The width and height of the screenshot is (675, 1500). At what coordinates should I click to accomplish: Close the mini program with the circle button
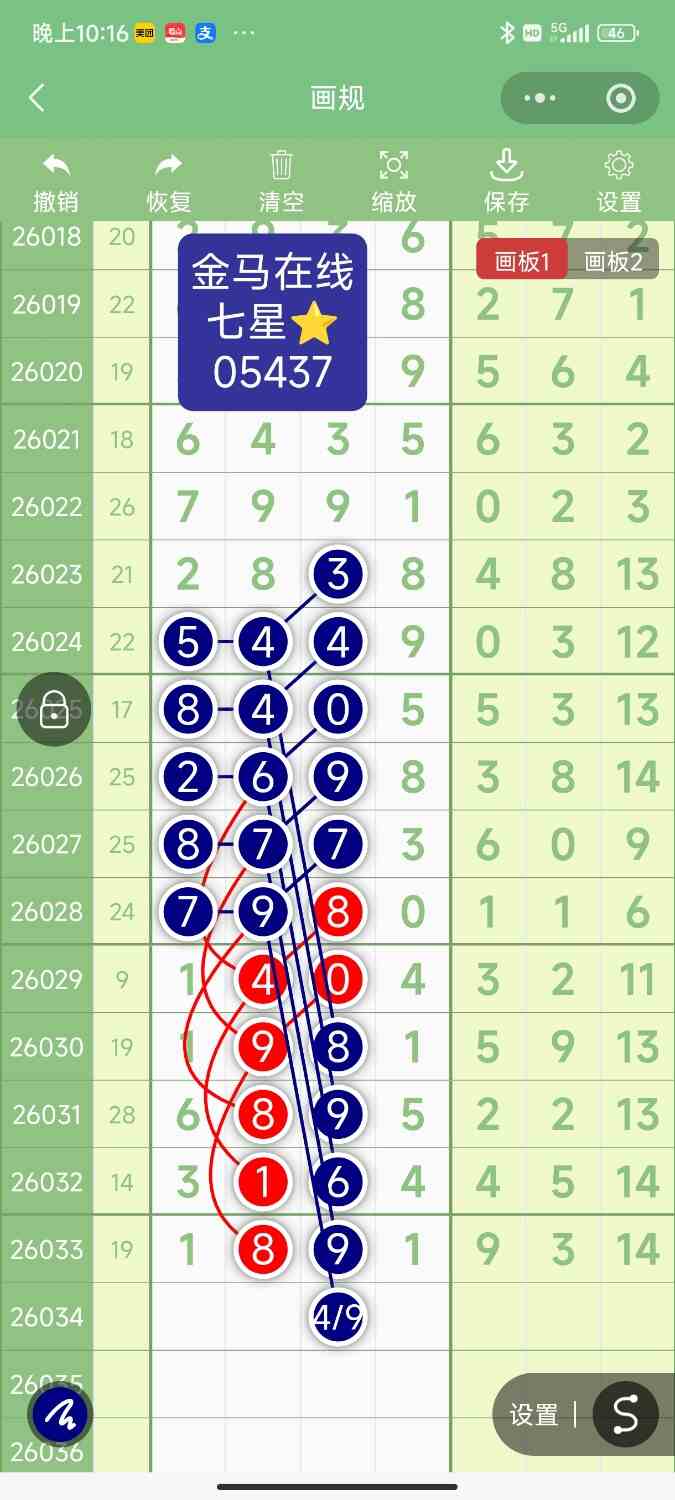point(621,98)
